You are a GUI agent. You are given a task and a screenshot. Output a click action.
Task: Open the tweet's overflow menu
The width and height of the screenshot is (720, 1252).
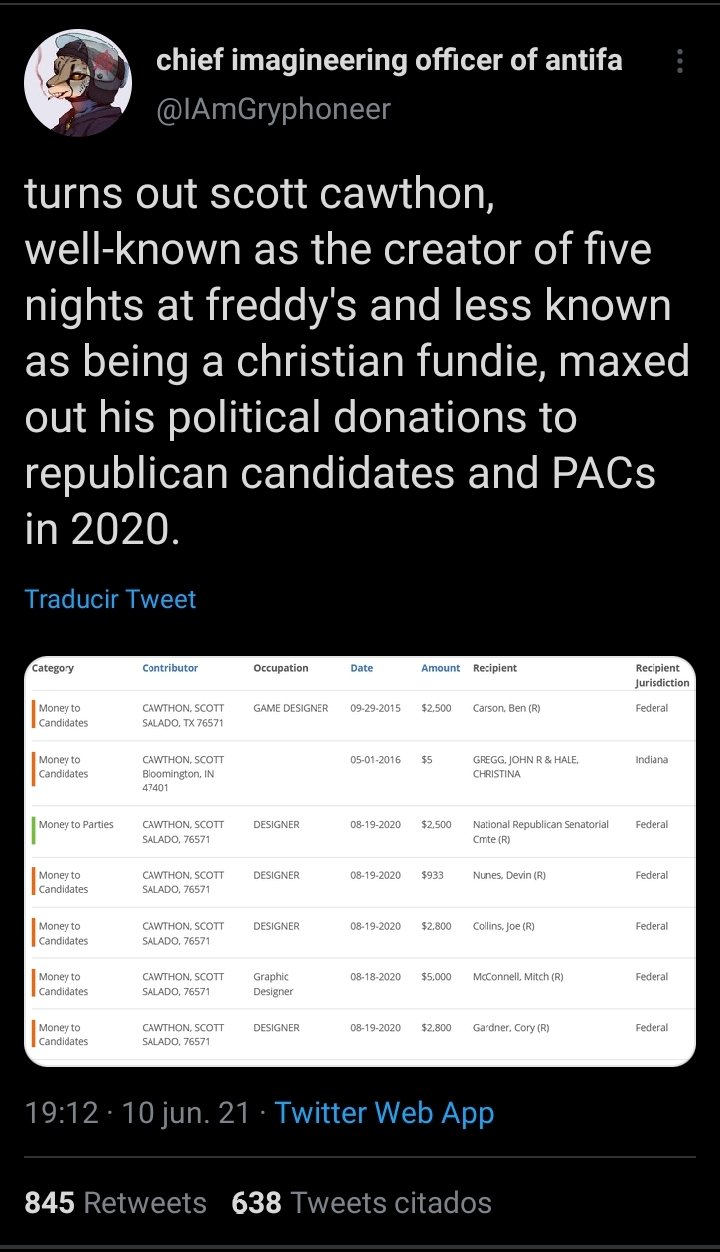pyautogui.click(x=680, y=62)
